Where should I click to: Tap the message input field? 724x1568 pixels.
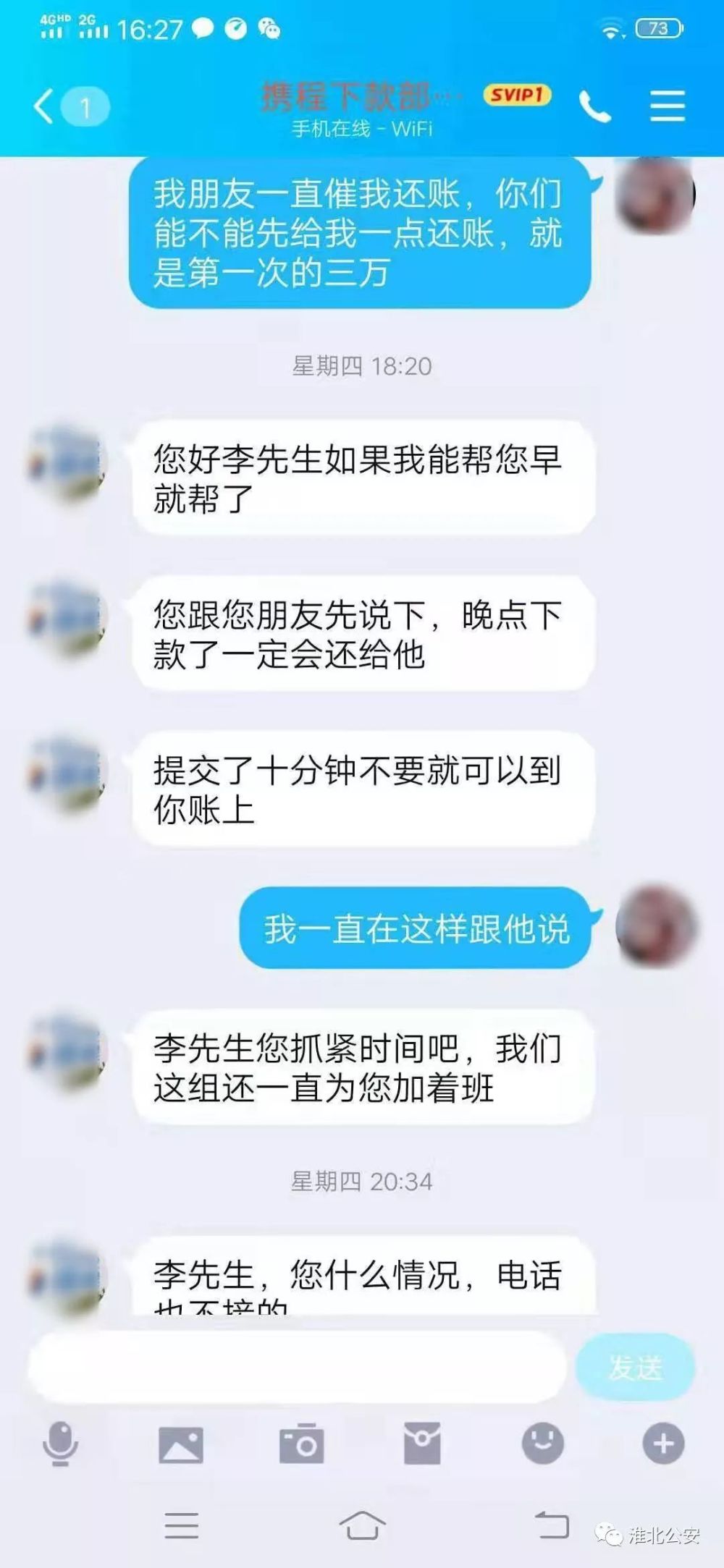pos(297,1367)
